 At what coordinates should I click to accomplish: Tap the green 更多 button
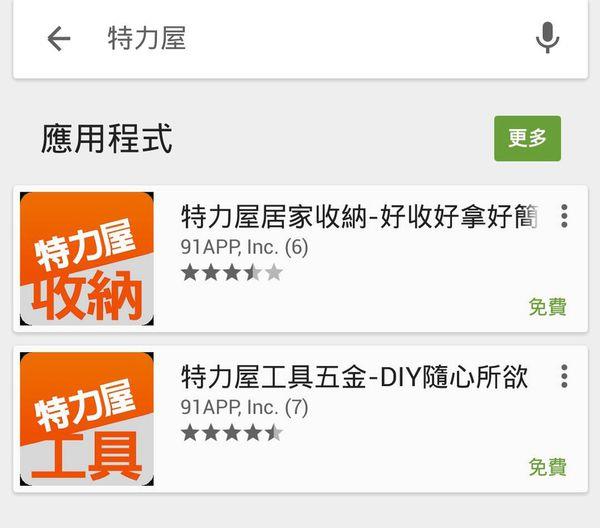click(527, 139)
